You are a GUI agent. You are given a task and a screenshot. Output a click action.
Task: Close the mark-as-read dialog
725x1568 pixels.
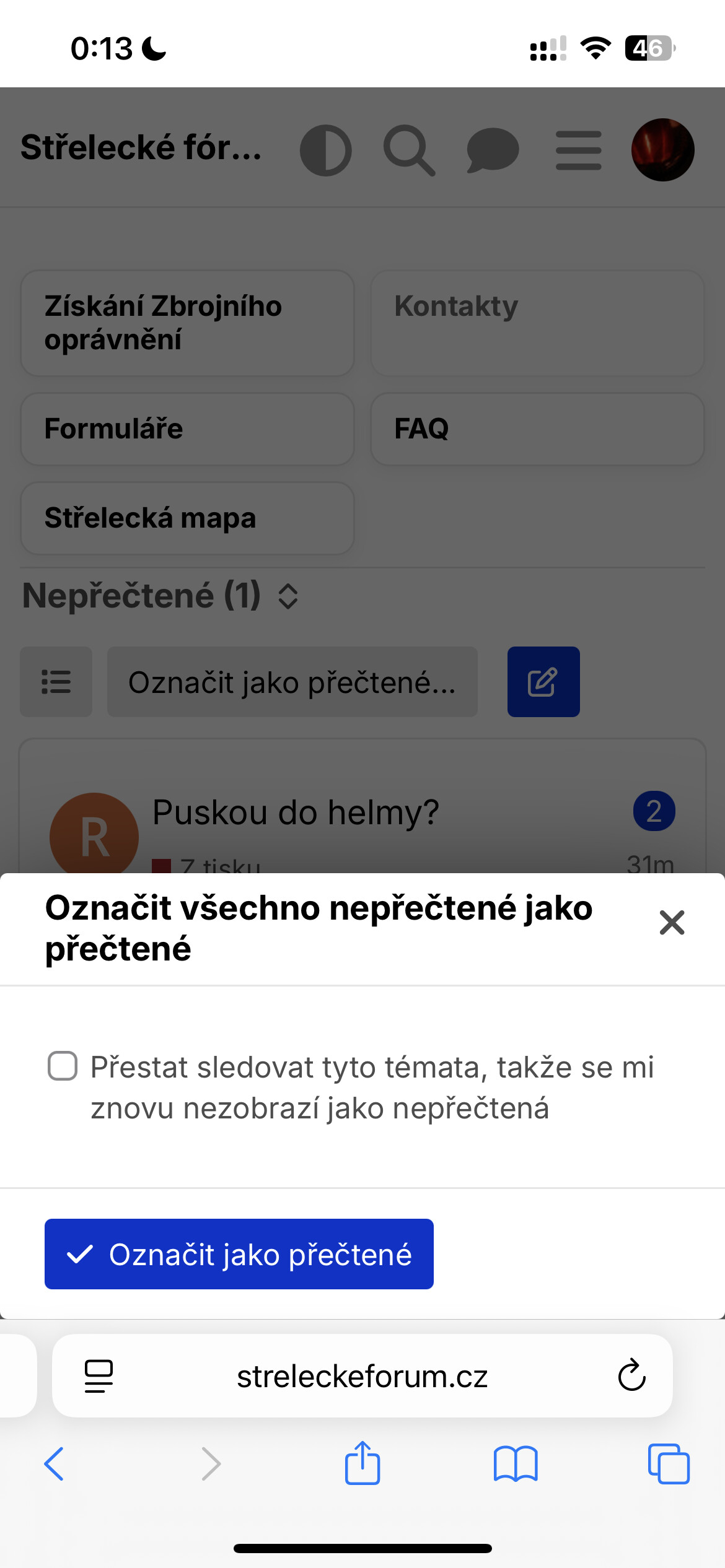[x=672, y=923]
